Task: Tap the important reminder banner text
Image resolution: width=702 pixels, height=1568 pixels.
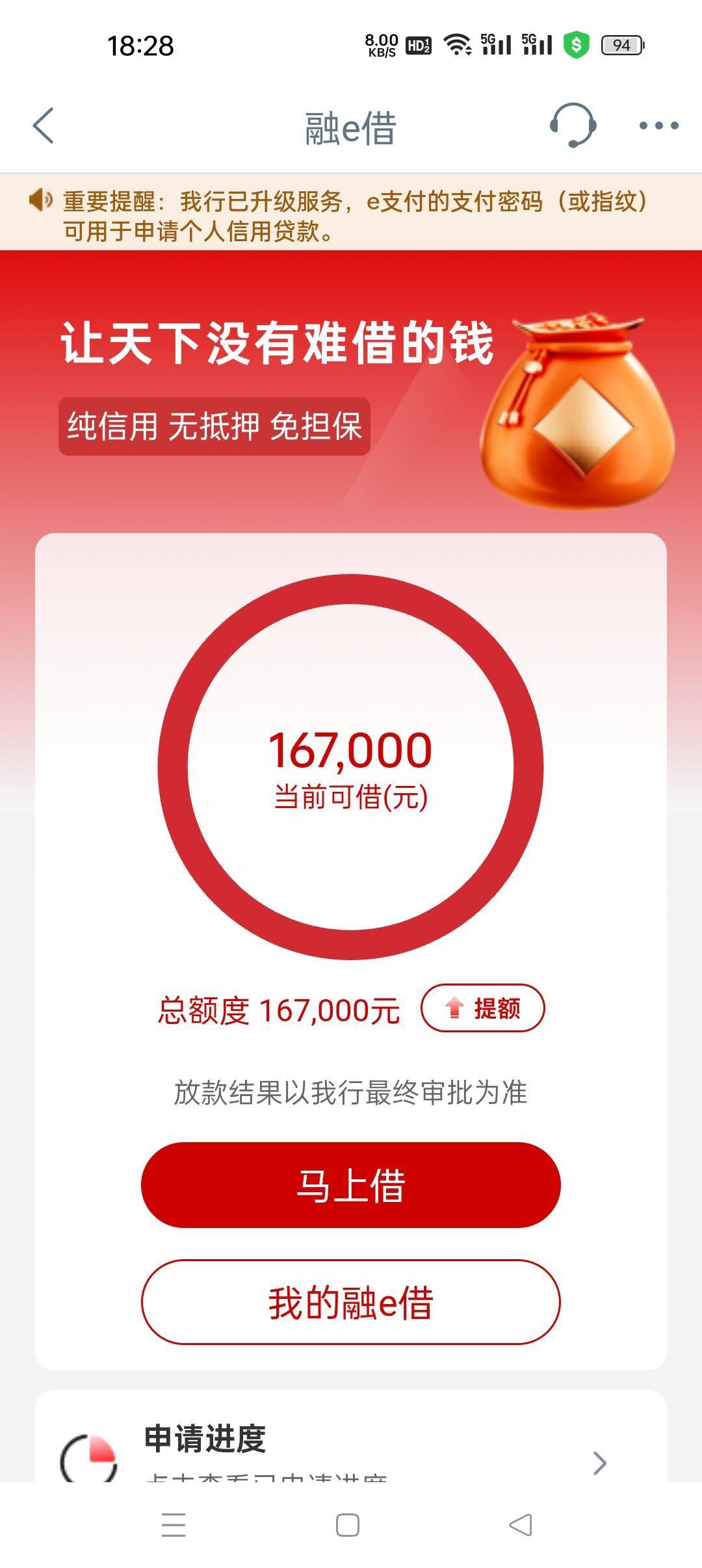Action: [351, 216]
